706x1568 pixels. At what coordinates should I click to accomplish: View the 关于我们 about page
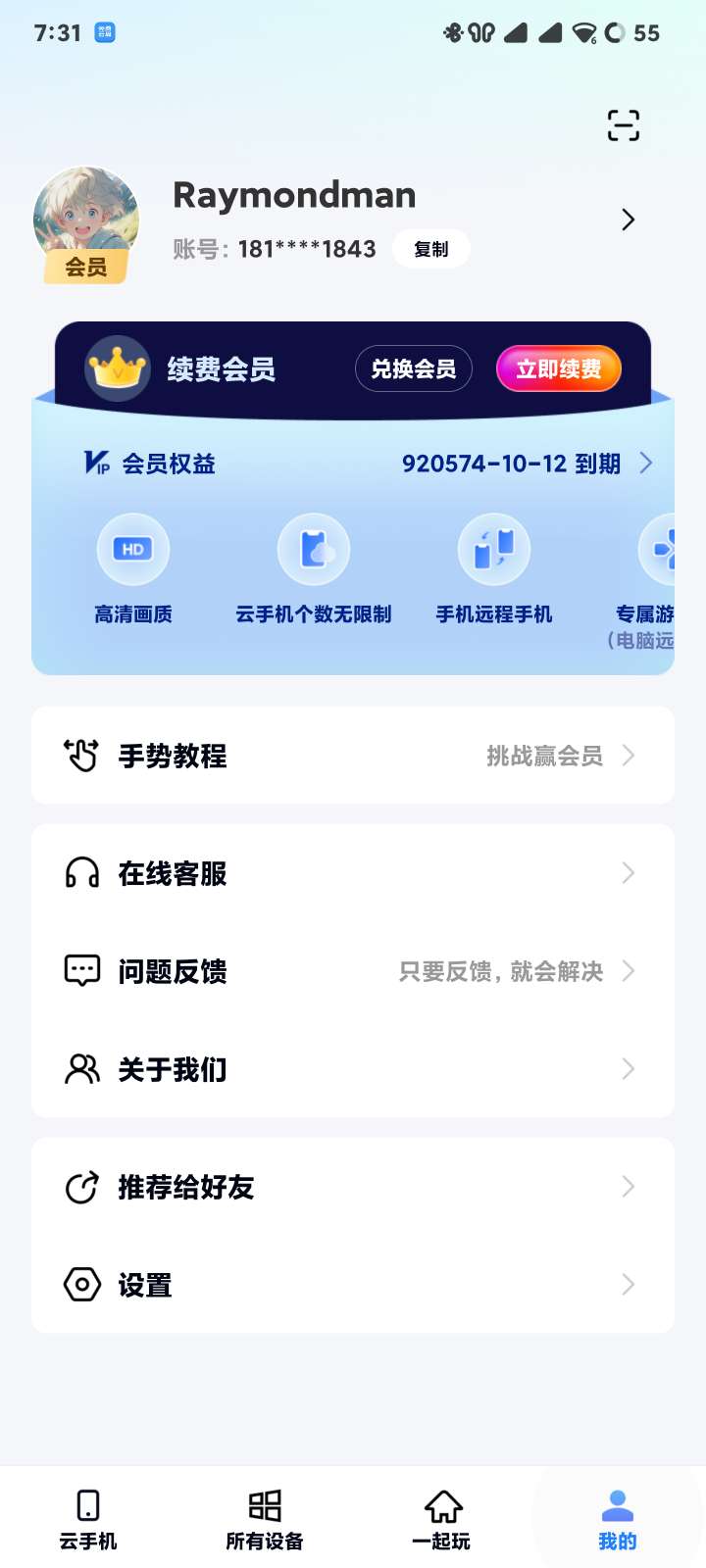click(x=353, y=1069)
